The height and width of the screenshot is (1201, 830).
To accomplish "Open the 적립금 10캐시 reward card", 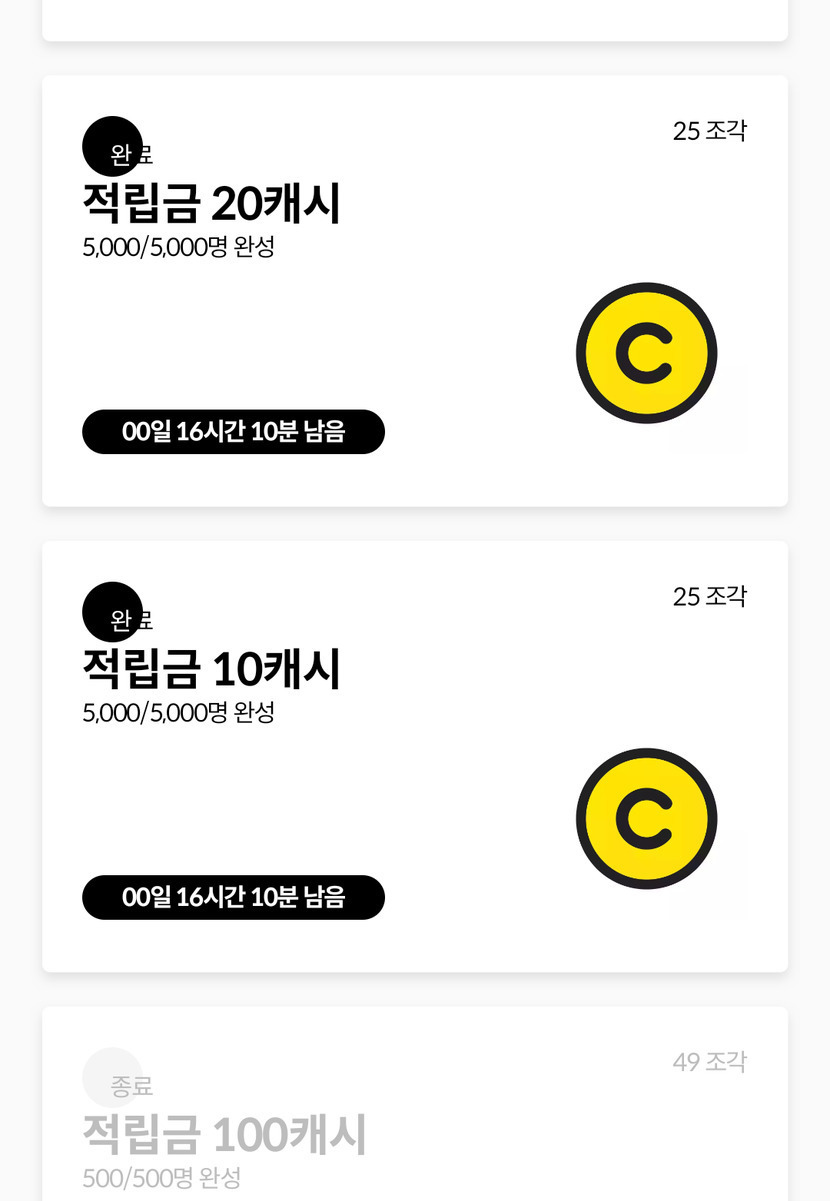I will point(415,757).
